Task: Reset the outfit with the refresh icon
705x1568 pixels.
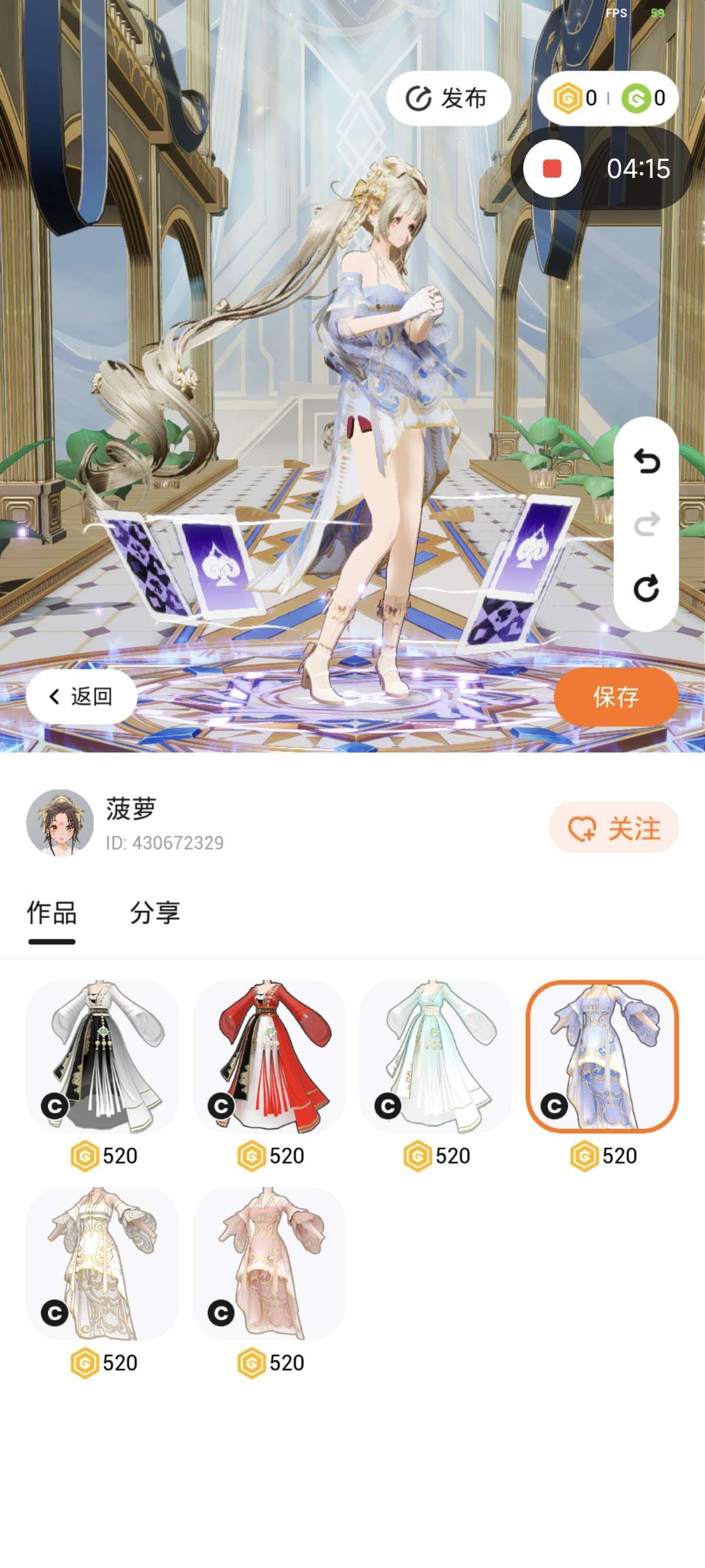Action: tap(646, 588)
